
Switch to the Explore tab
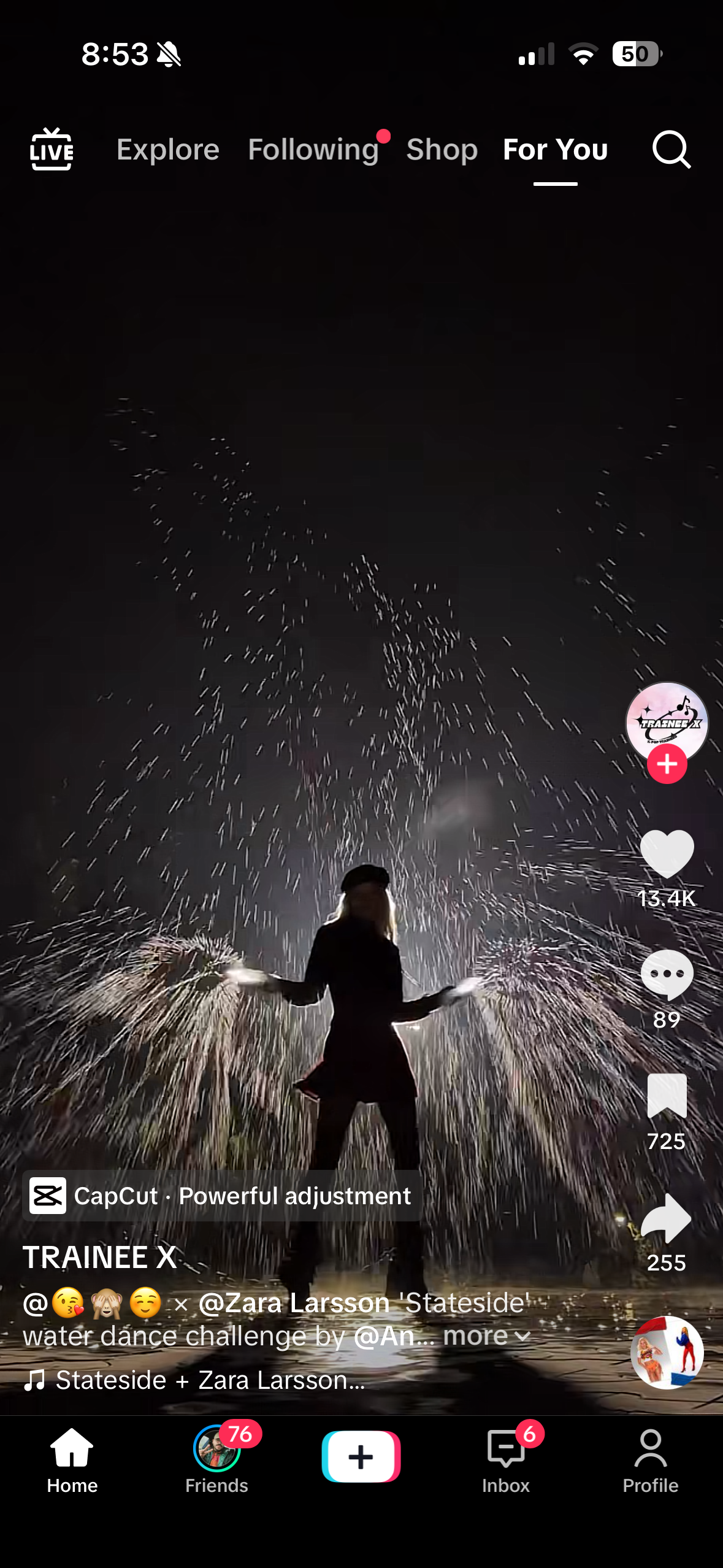pos(167,150)
